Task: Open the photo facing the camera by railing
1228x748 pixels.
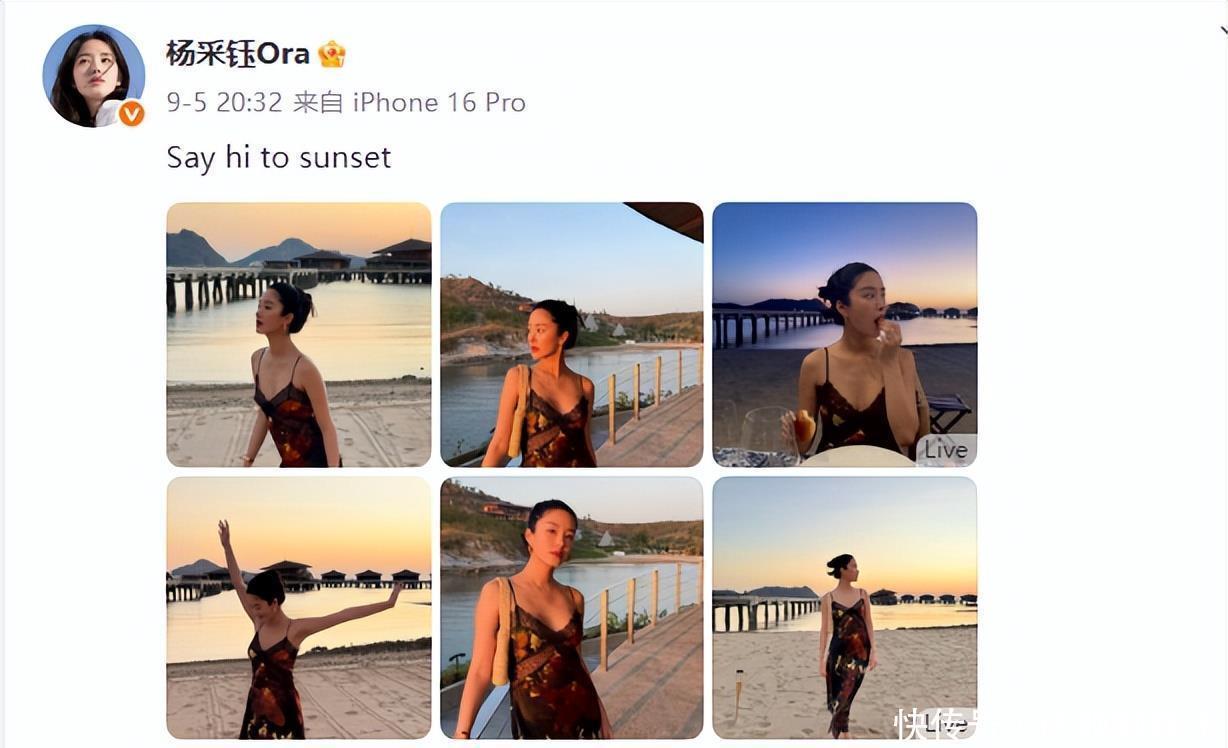Action: pos(571,607)
